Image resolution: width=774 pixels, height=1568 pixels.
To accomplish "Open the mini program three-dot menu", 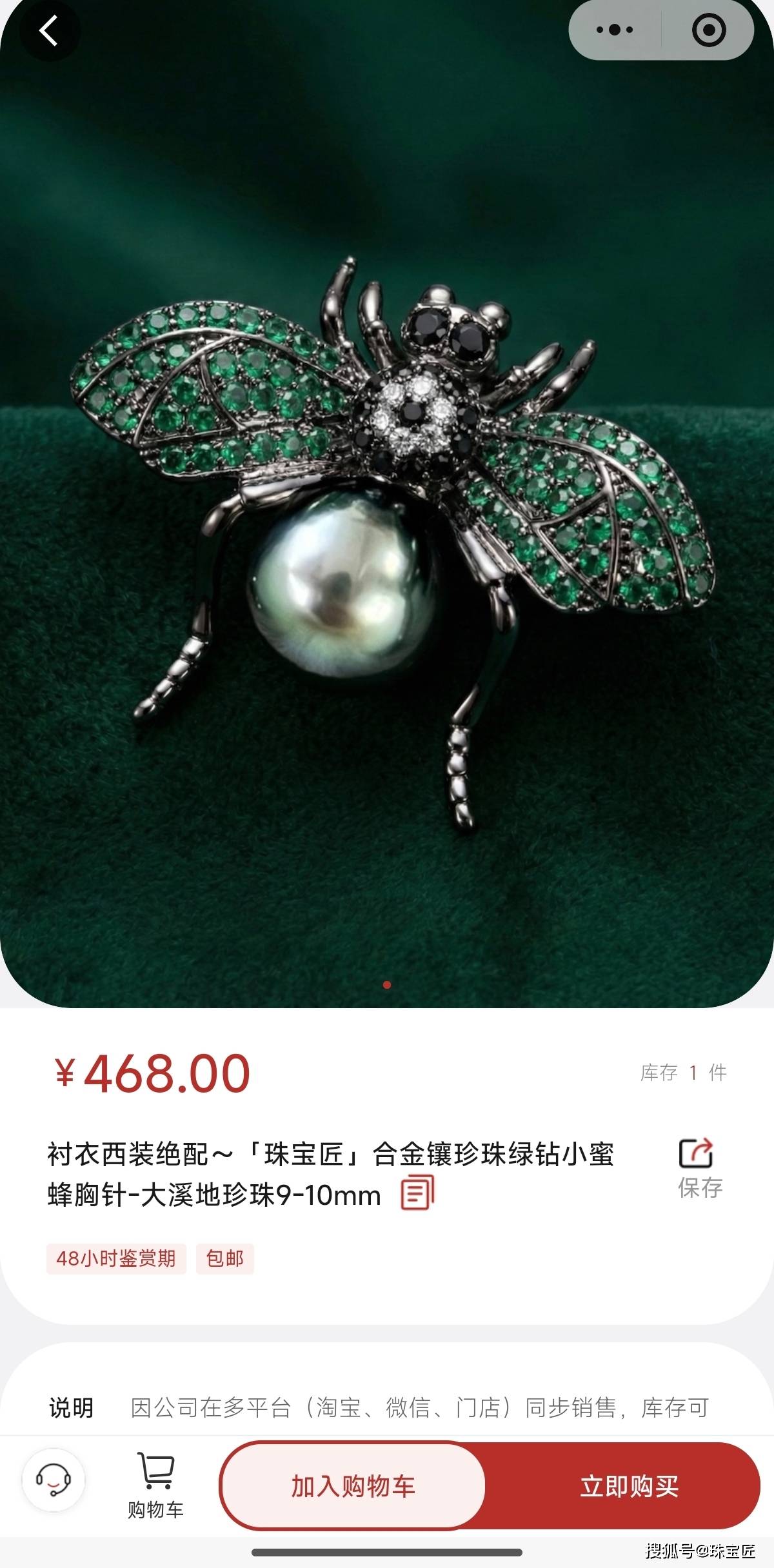I will [615, 30].
